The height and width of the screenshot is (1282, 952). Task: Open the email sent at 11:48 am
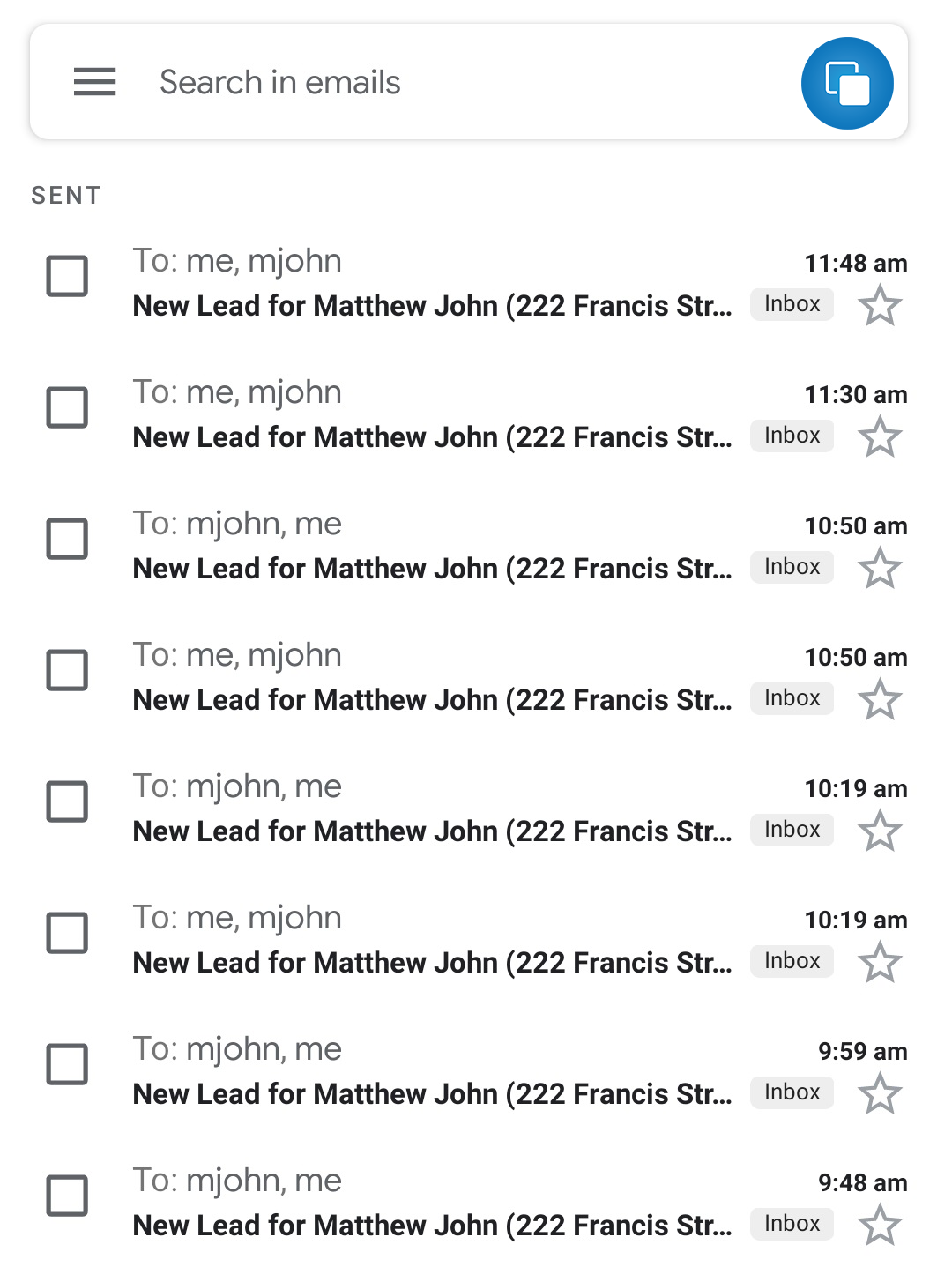click(x=432, y=284)
